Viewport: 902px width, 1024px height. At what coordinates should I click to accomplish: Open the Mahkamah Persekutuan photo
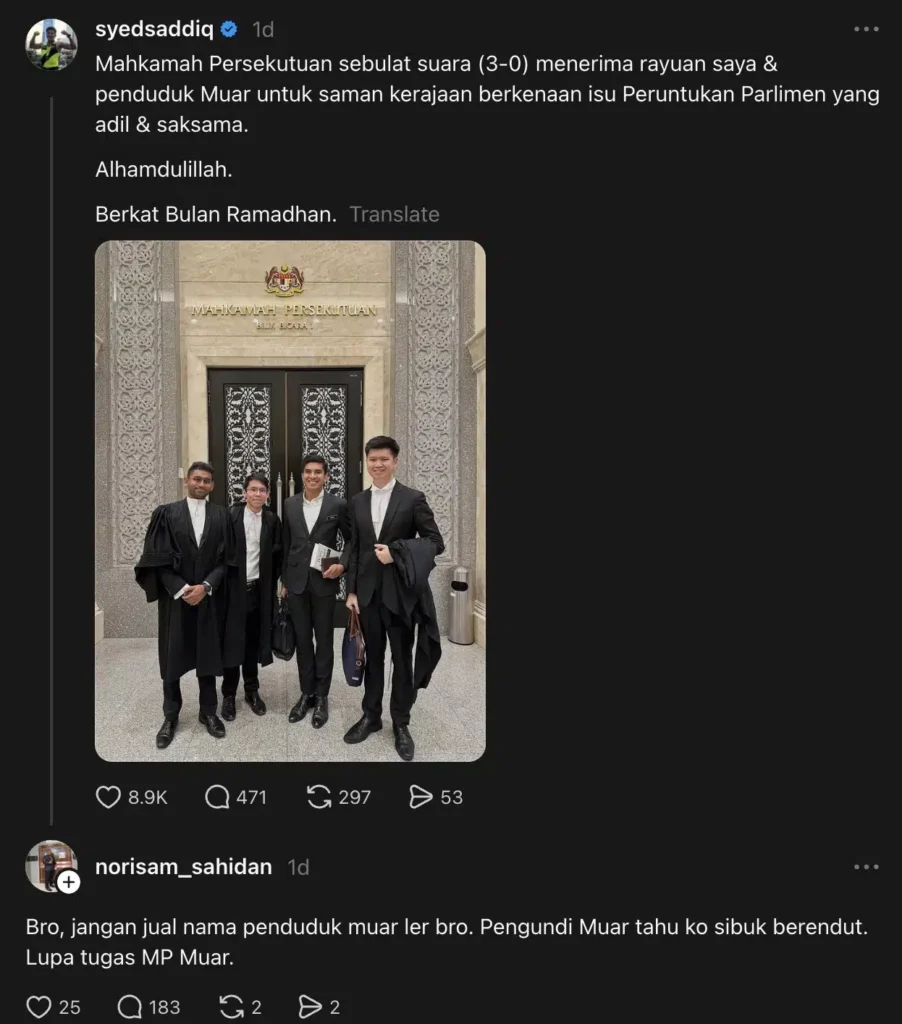pyautogui.click(x=290, y=501)
